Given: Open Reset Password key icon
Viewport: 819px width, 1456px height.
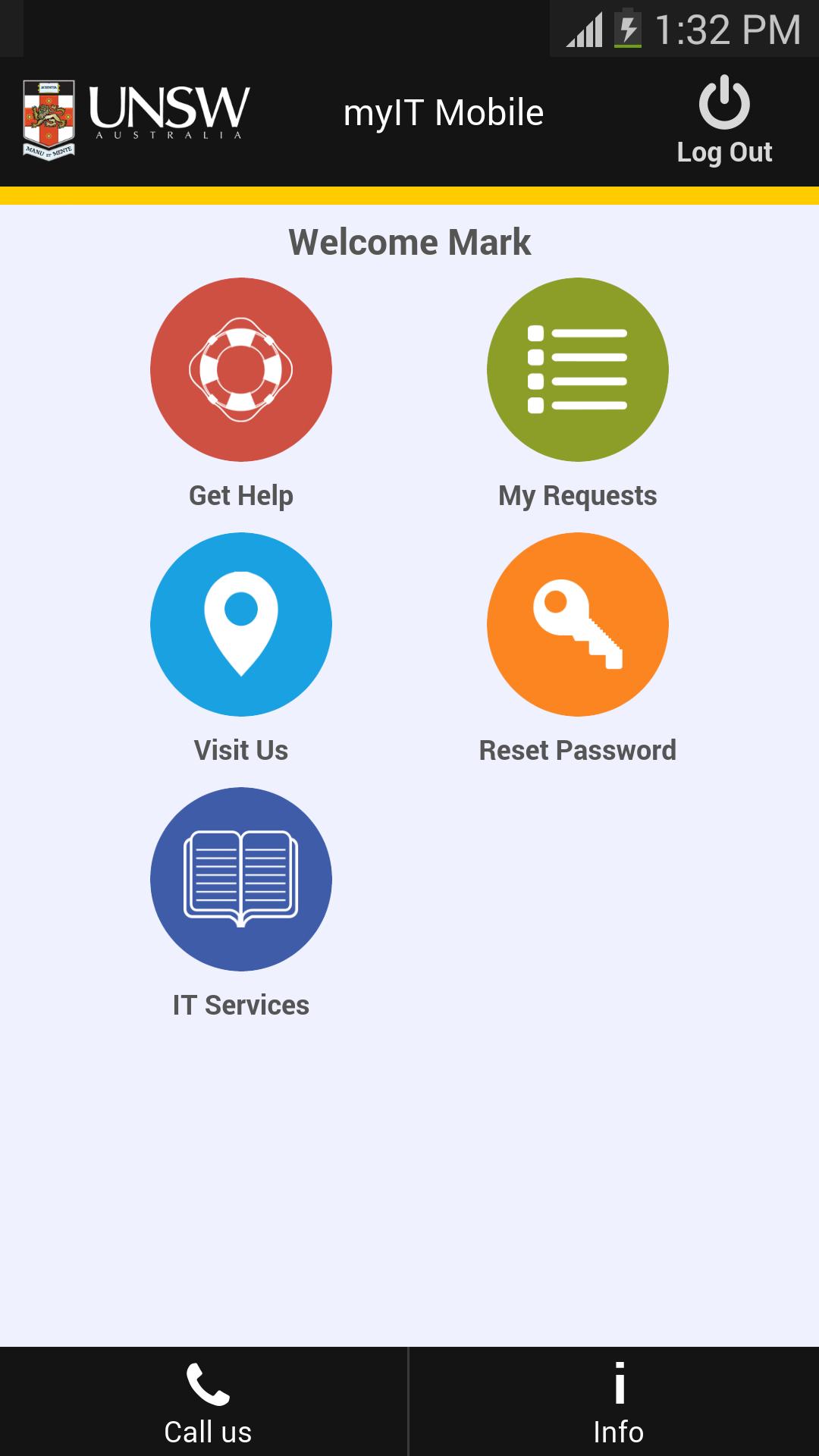Looking at the screenshot, I should (x=579, y=625).
